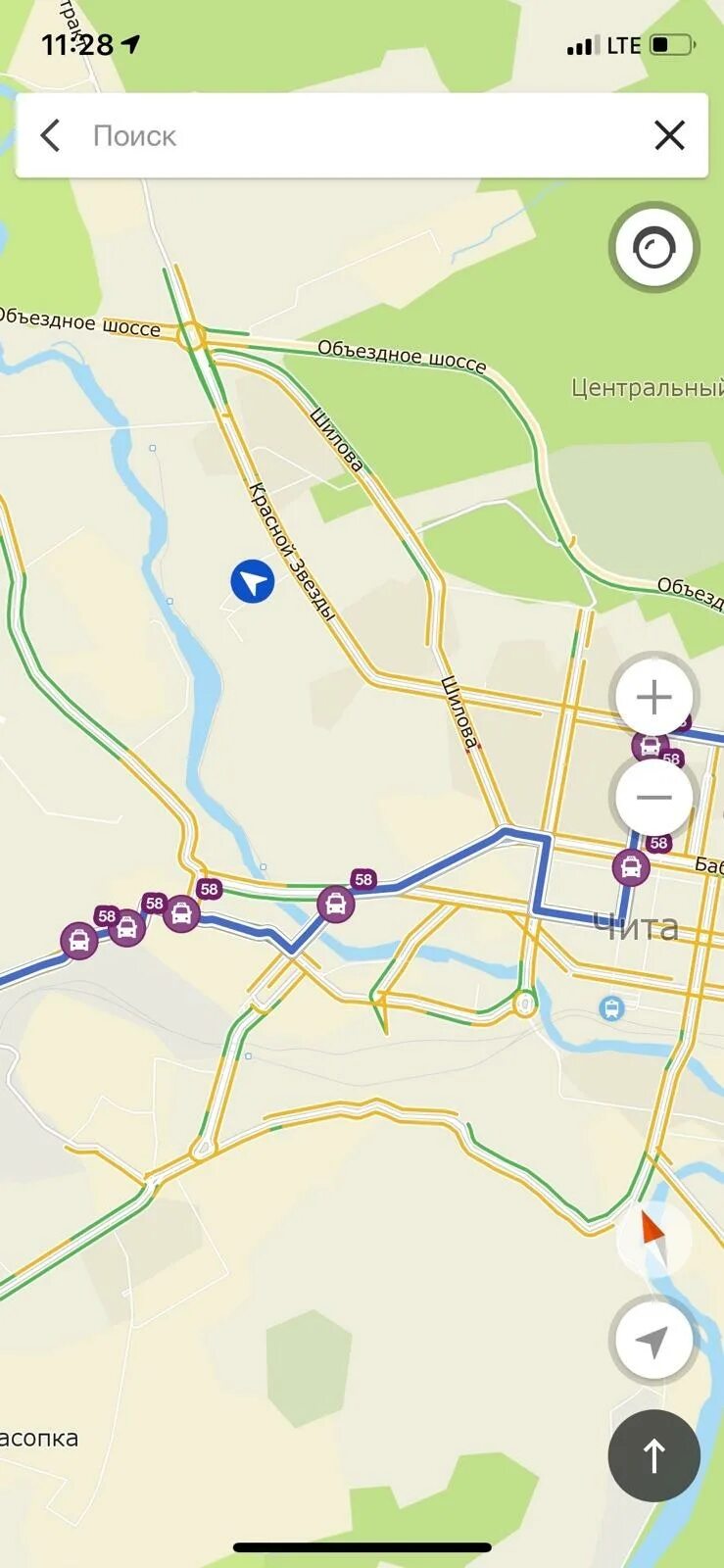Reset map orientation with the compass
The width and height of the screenshot is (724, 1568).
tap(652, 1230)
